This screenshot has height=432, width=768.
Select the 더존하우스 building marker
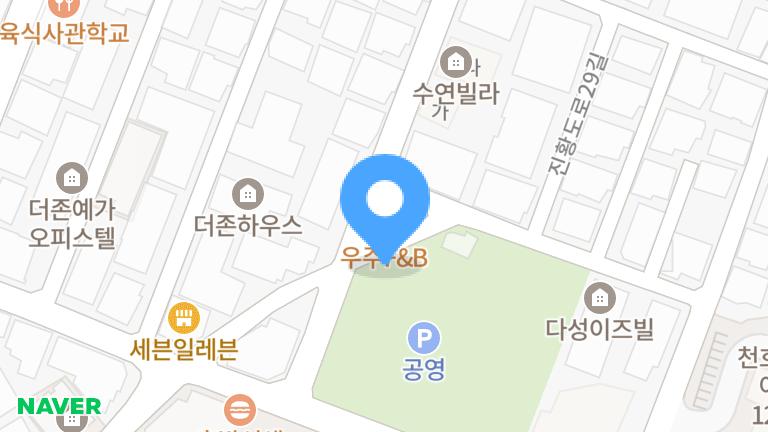point(247,194)
